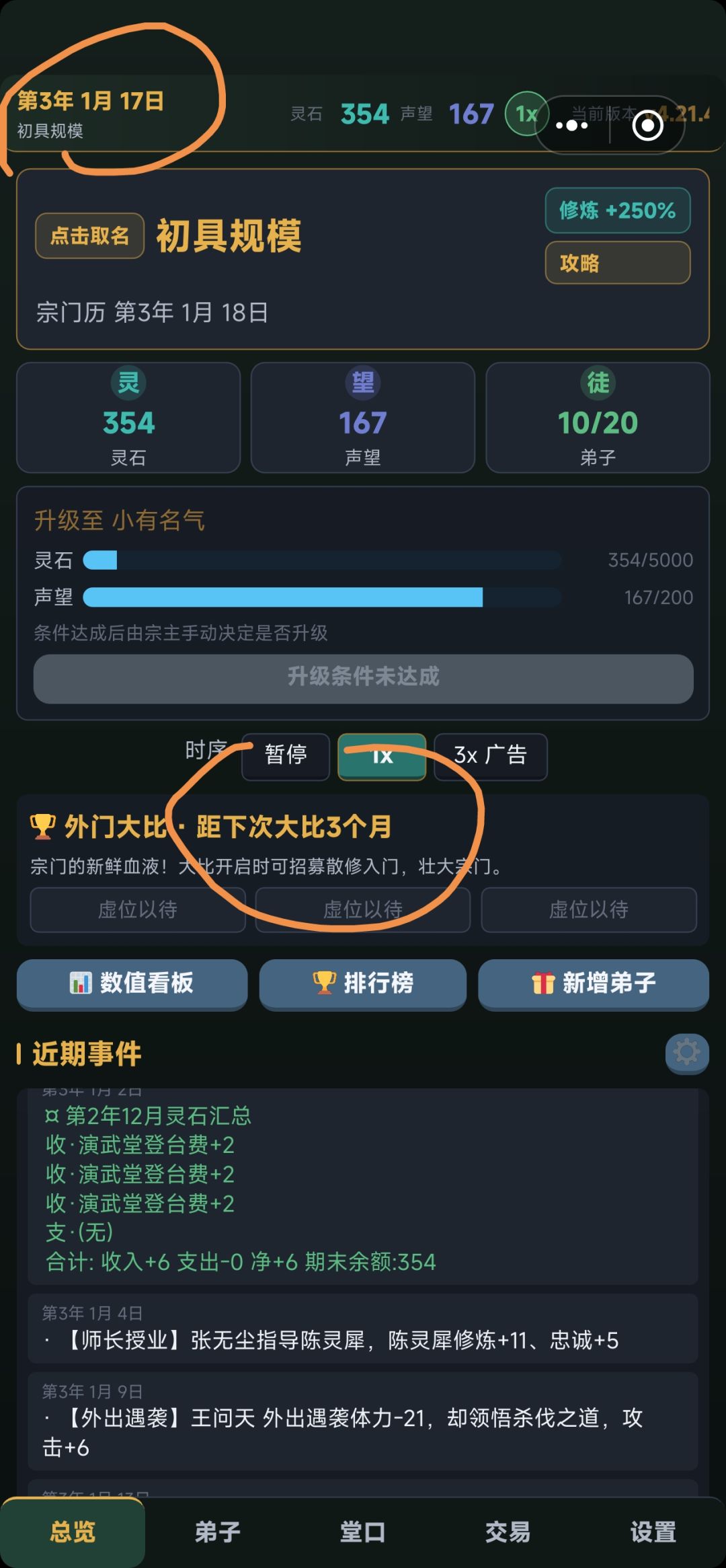Switch to the 堂口 tab
726x1568 pixels.
point(363,1532)
